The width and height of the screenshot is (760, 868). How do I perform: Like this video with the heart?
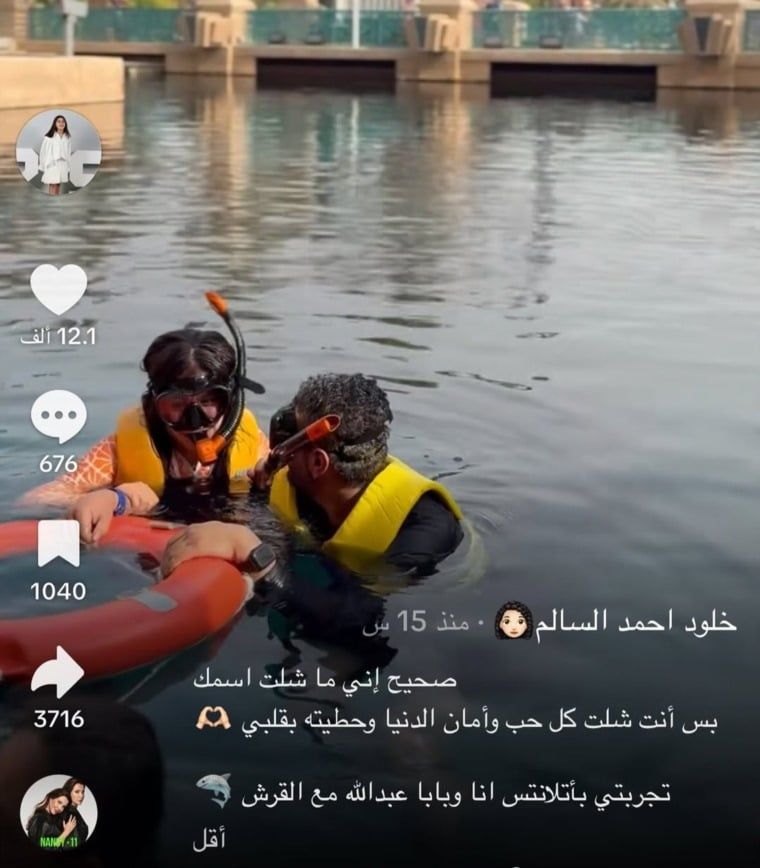click(58, 289)
